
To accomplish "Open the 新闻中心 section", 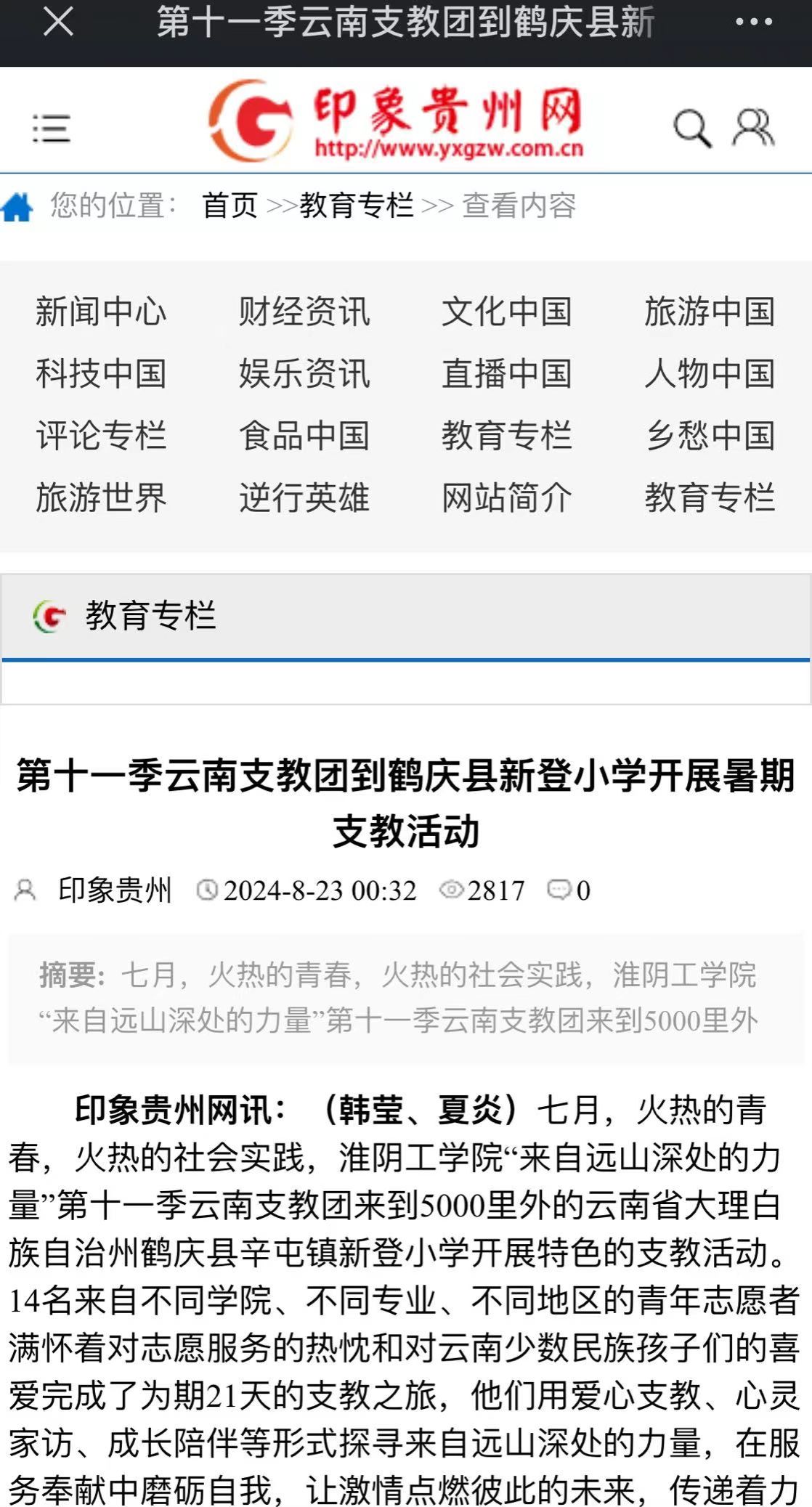I will [x=101, y=312].
